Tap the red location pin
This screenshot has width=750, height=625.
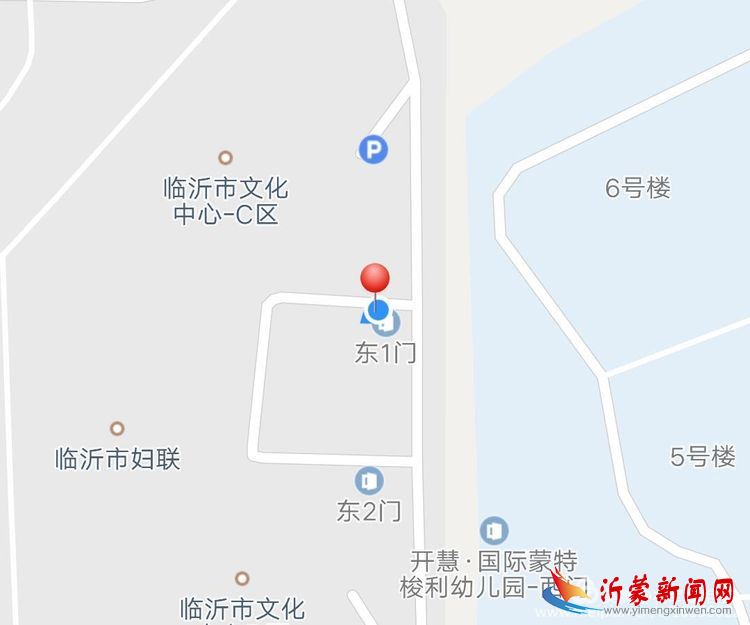[x=375, y=279]
